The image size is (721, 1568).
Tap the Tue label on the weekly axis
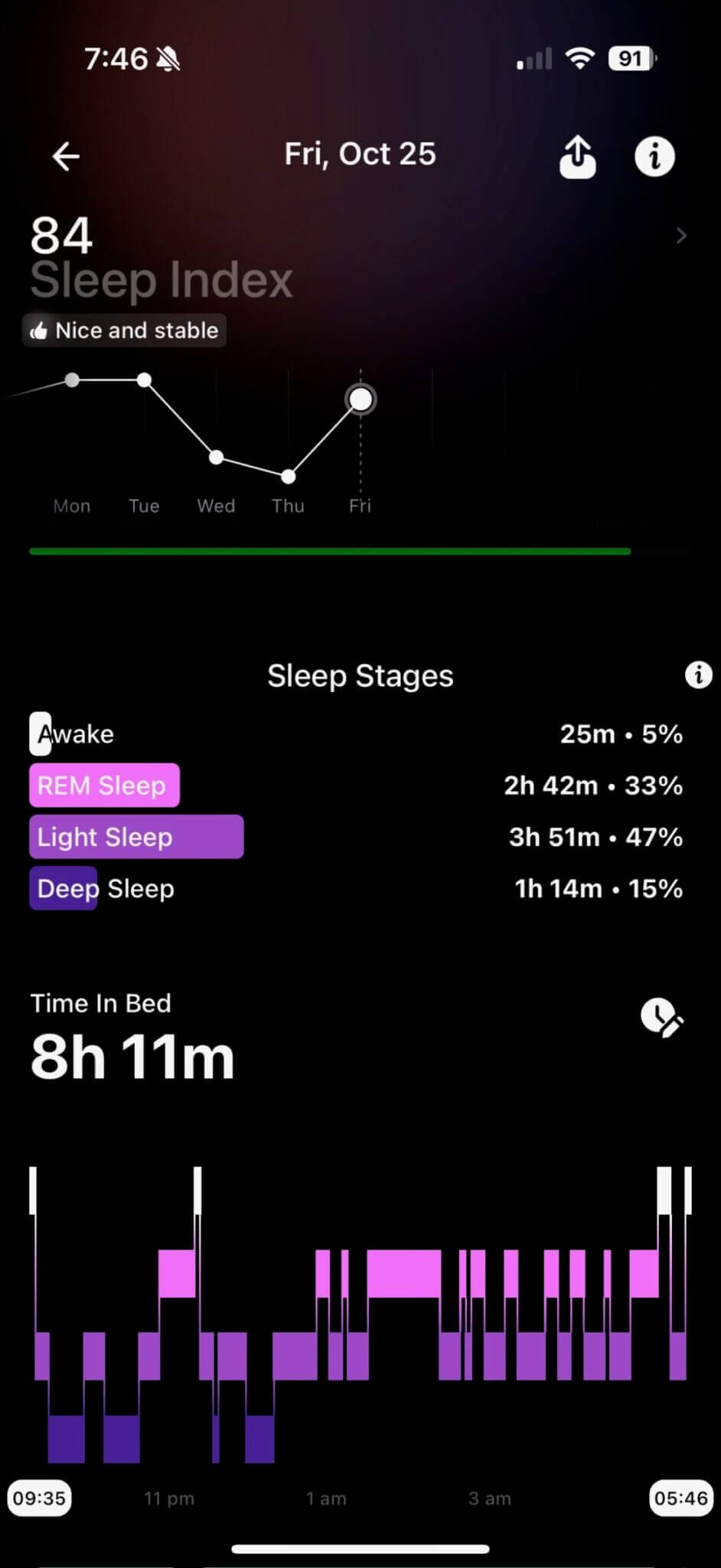[145, 505]
